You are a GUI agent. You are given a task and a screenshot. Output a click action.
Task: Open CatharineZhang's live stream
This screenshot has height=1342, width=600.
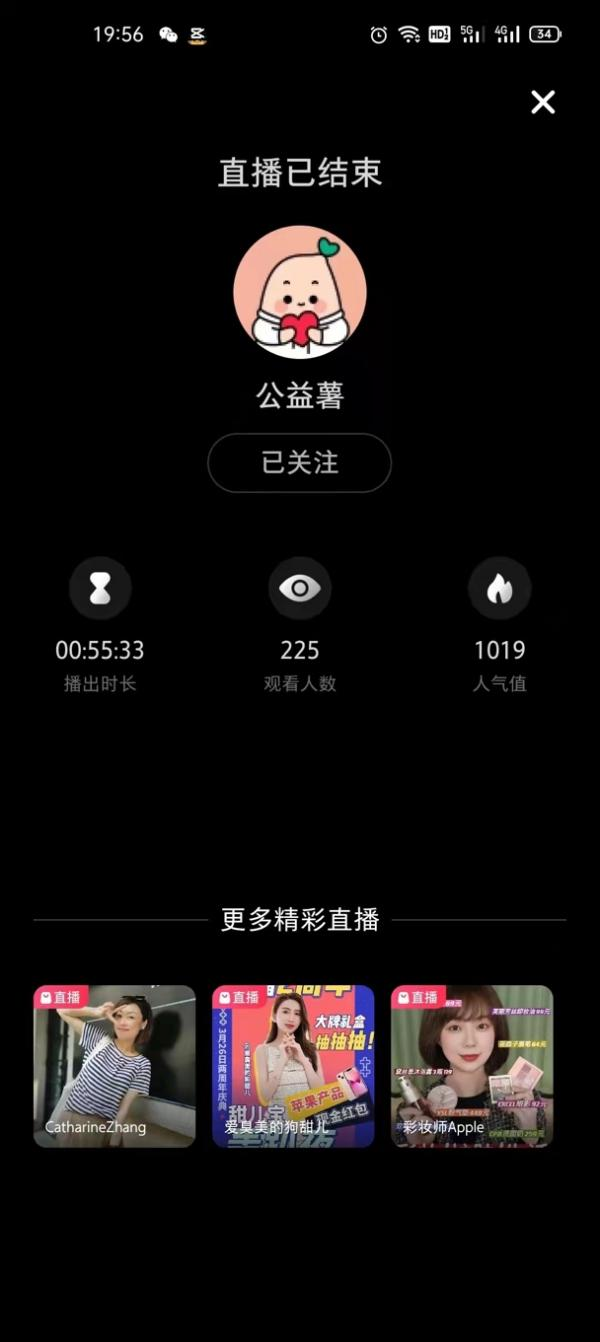(x=115, y=1066)
